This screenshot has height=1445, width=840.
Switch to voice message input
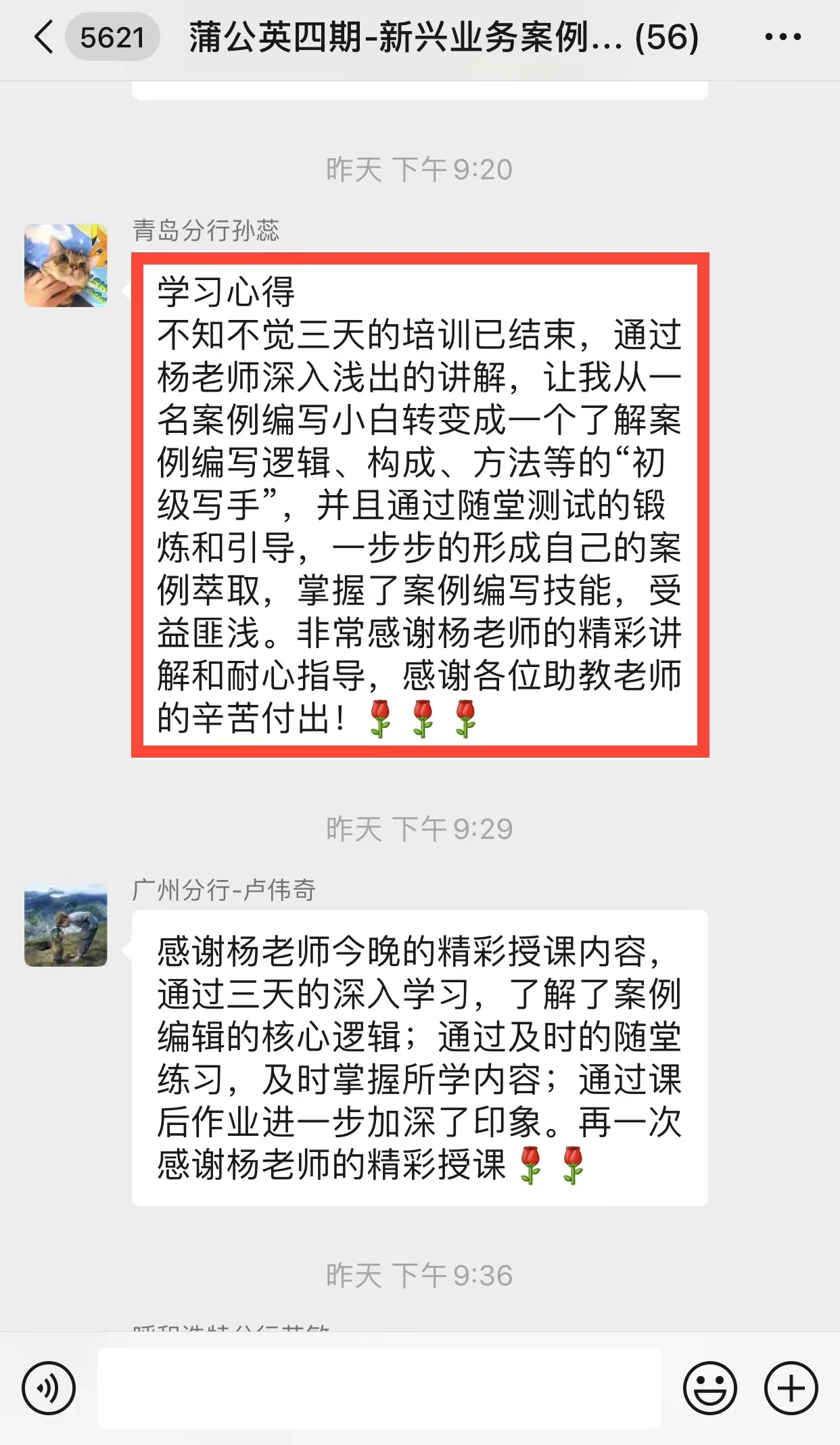(49, 1388)
